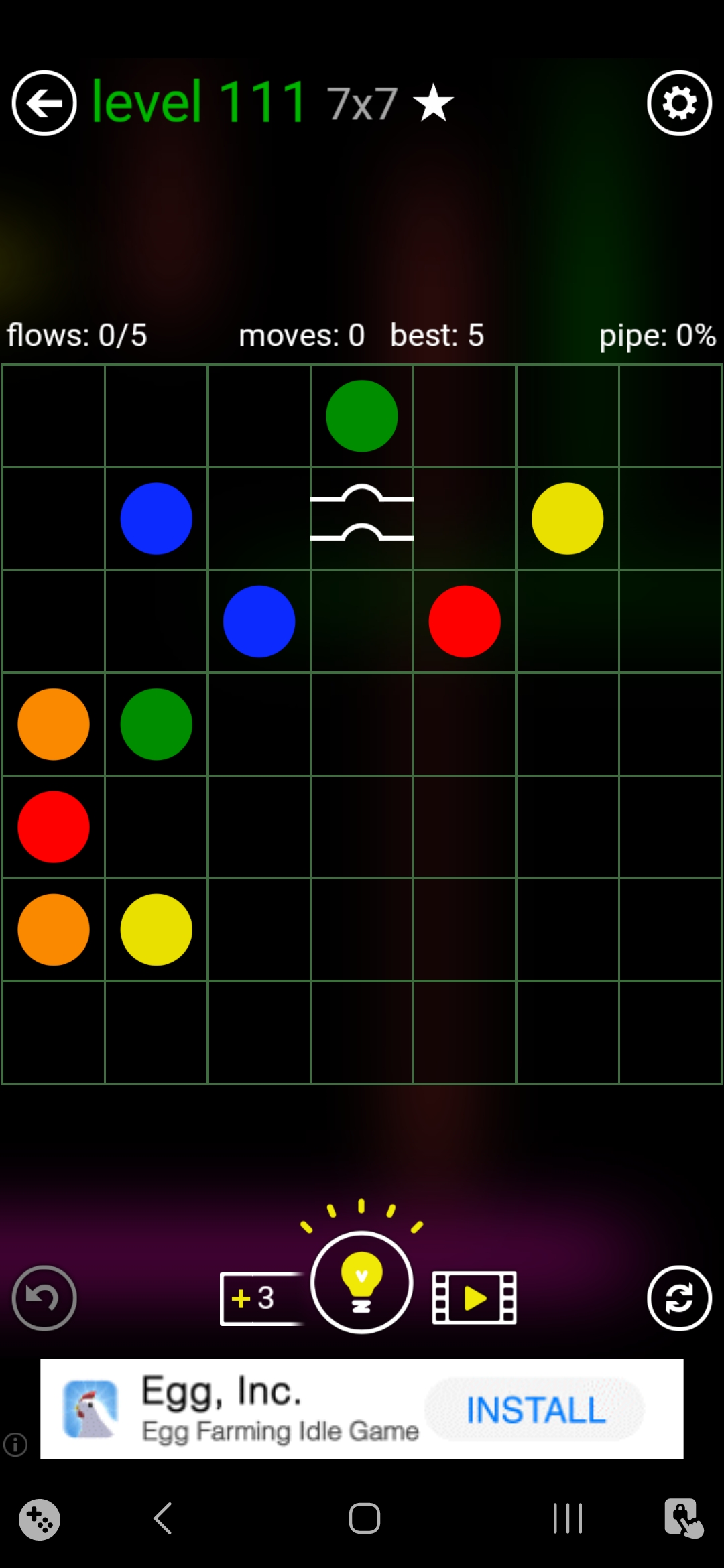This screenshot has width=724, height=1568.
Task: Go back using the arrow next to level 111
Action: (x=44, y=103)
